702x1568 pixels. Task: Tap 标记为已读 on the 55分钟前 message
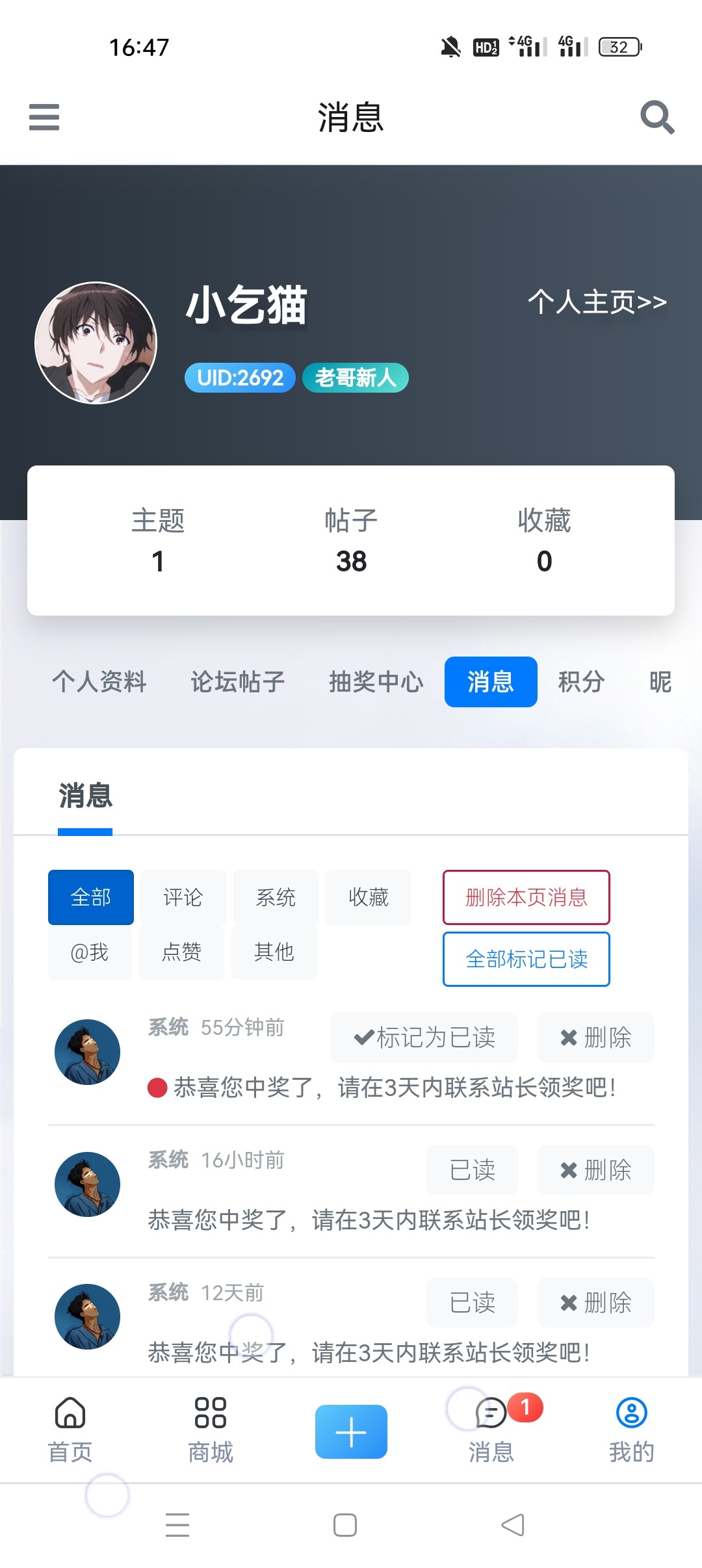click(424, 1038)
